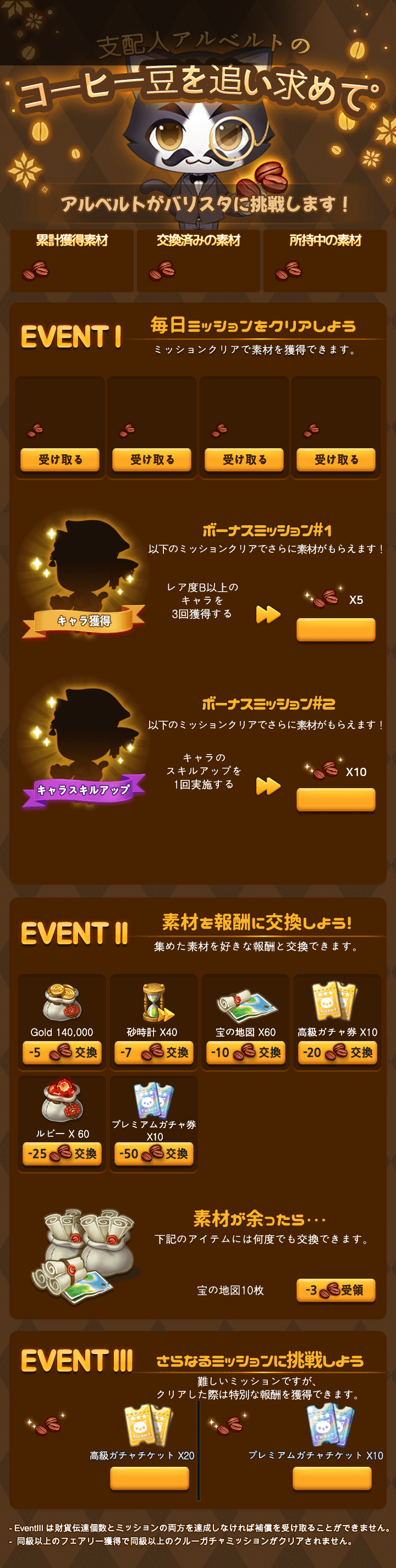
Task: Claim the ボーナスミッション#1 X5 reward button
Action: pyautogui.click(x=336, y=629)
